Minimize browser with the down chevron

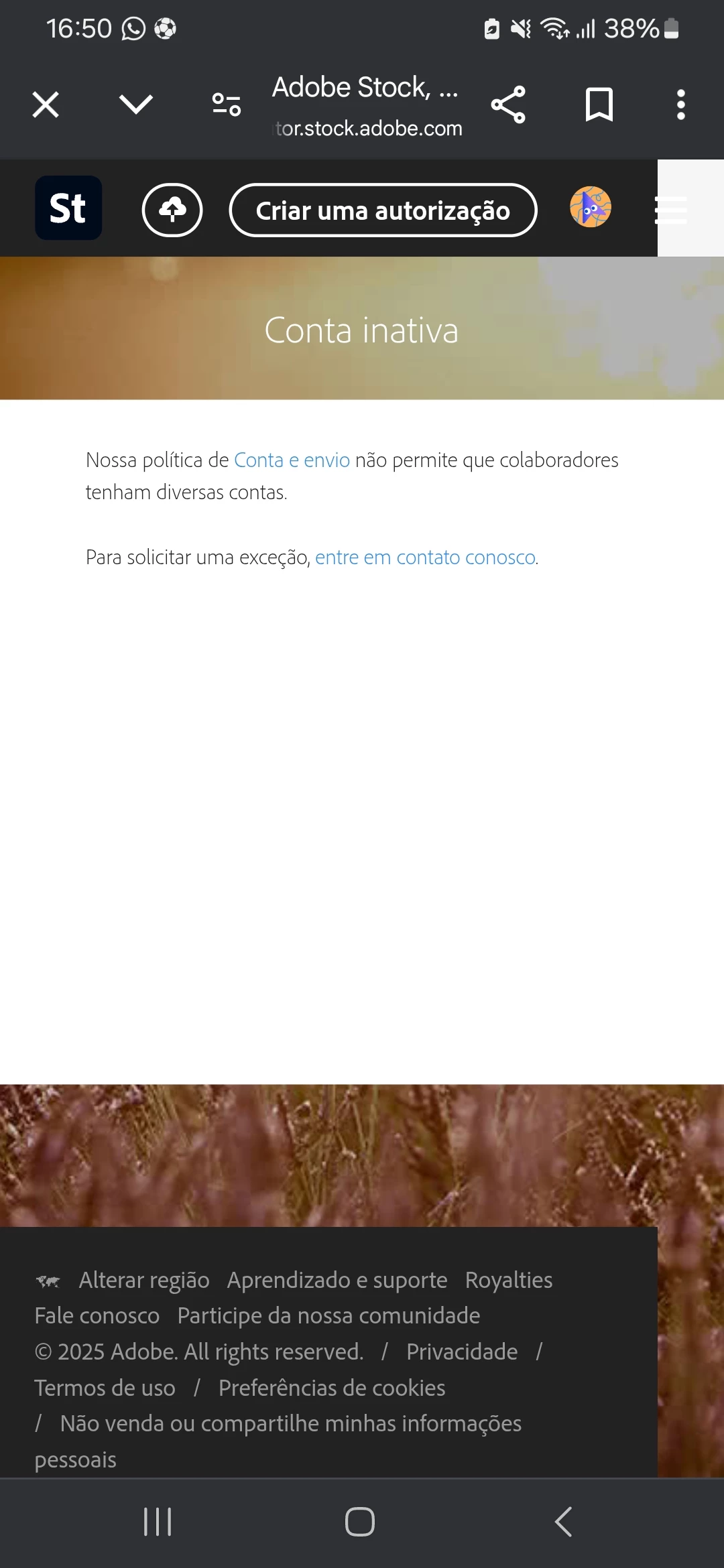[136, 105]
